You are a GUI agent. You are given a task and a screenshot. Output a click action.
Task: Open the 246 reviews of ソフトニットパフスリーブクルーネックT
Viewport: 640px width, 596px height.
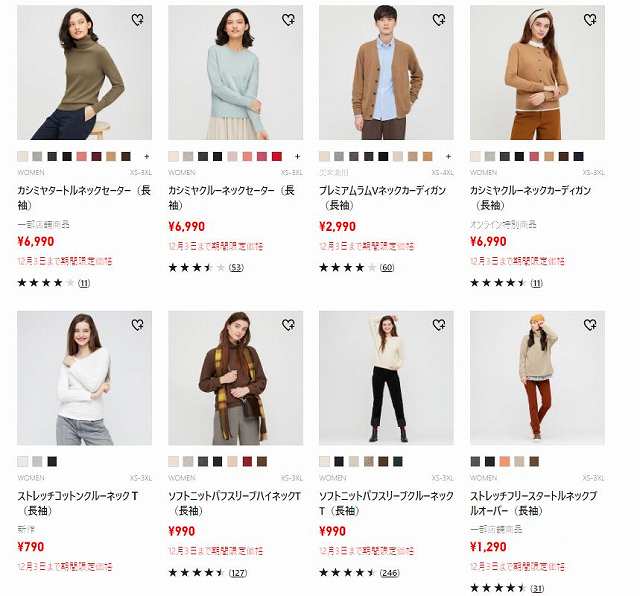click(x=389, y=573)
